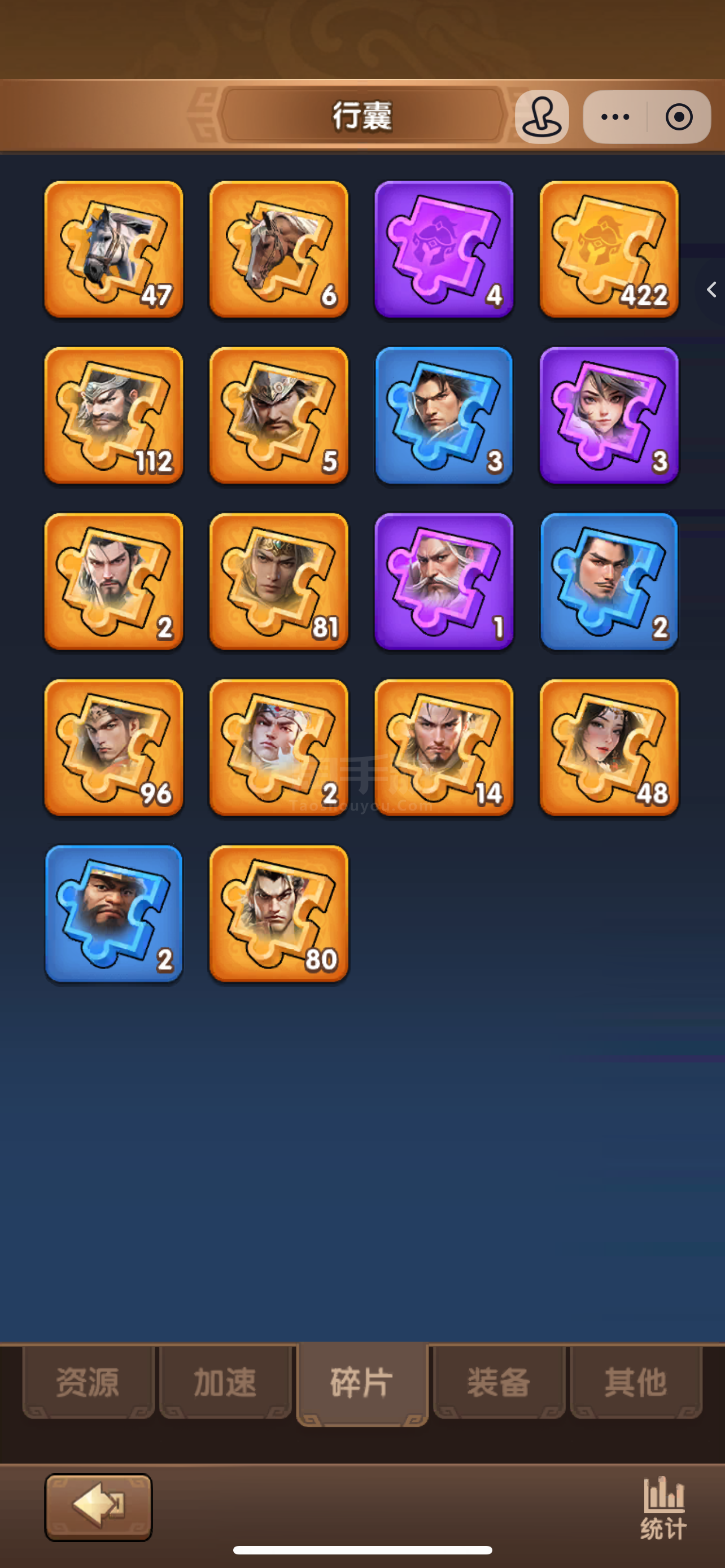Open the mini program overflow menu
Image resolution: width=725 pixels, height=1568 pixels.
coord(615,117)
